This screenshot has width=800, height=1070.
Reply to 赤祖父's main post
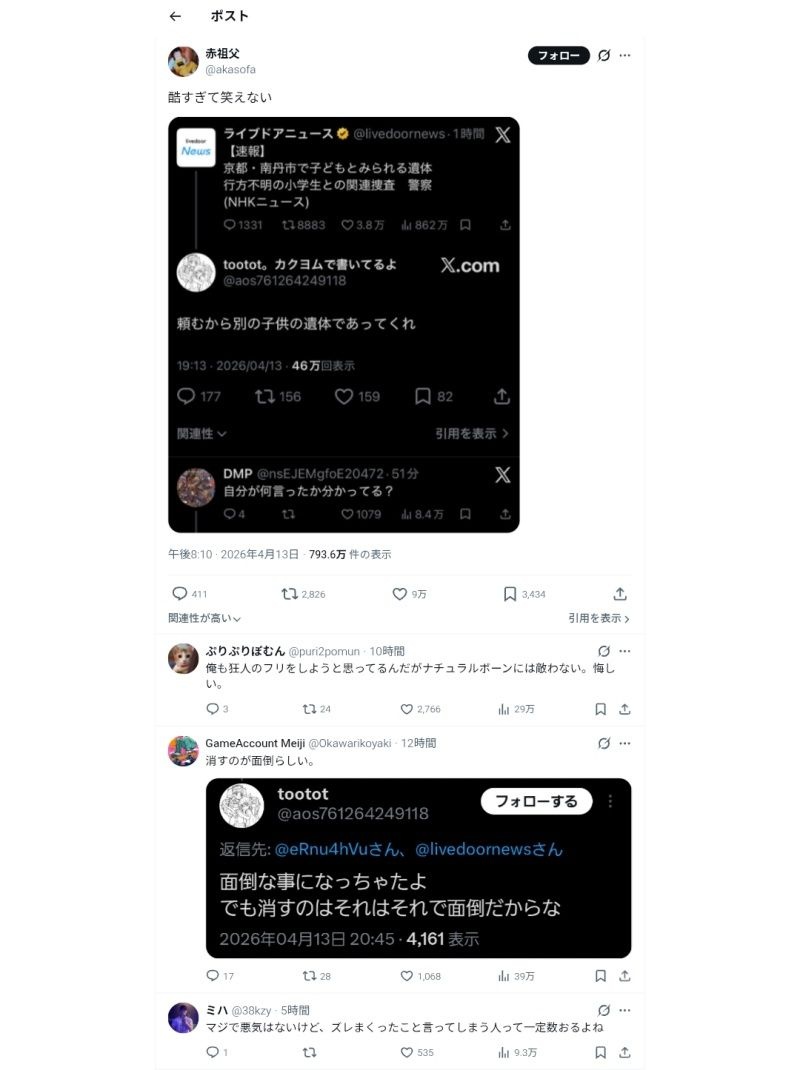tap(180, 593)
